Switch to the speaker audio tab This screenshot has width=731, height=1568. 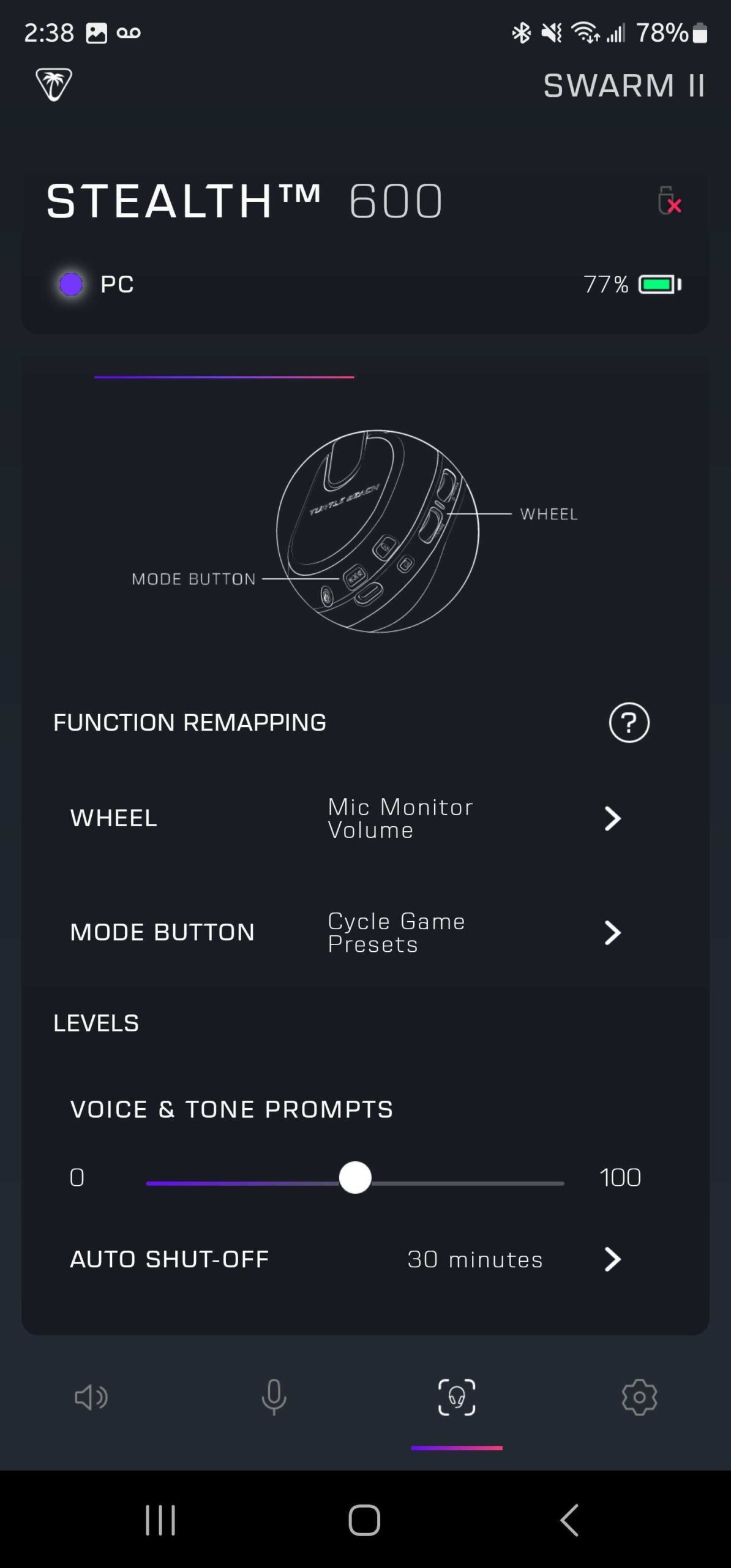tap(91, 1398)
